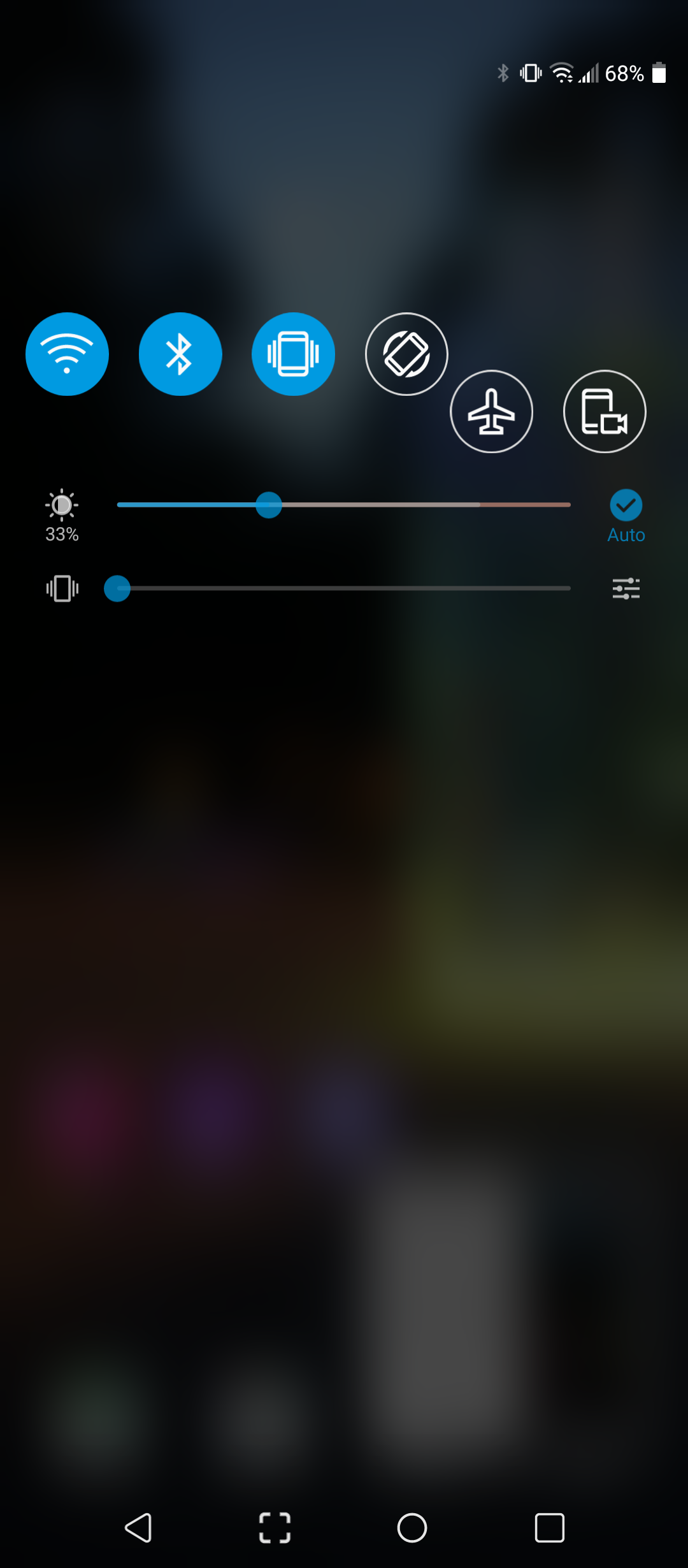Go back with the navigation bar
688x1568 pixels.
(138, 1527)
